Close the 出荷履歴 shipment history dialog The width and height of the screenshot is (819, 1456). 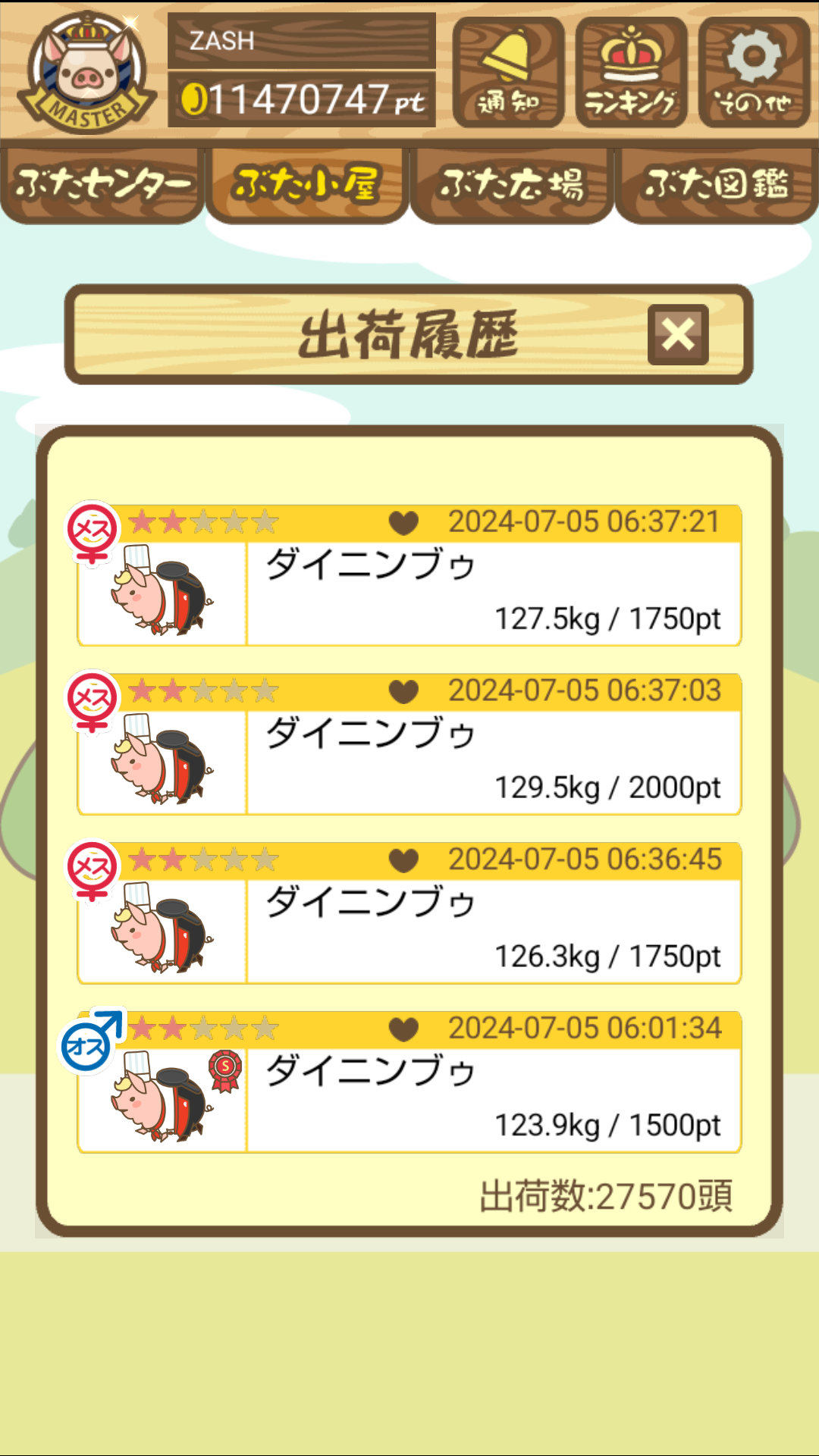[678, 334]
